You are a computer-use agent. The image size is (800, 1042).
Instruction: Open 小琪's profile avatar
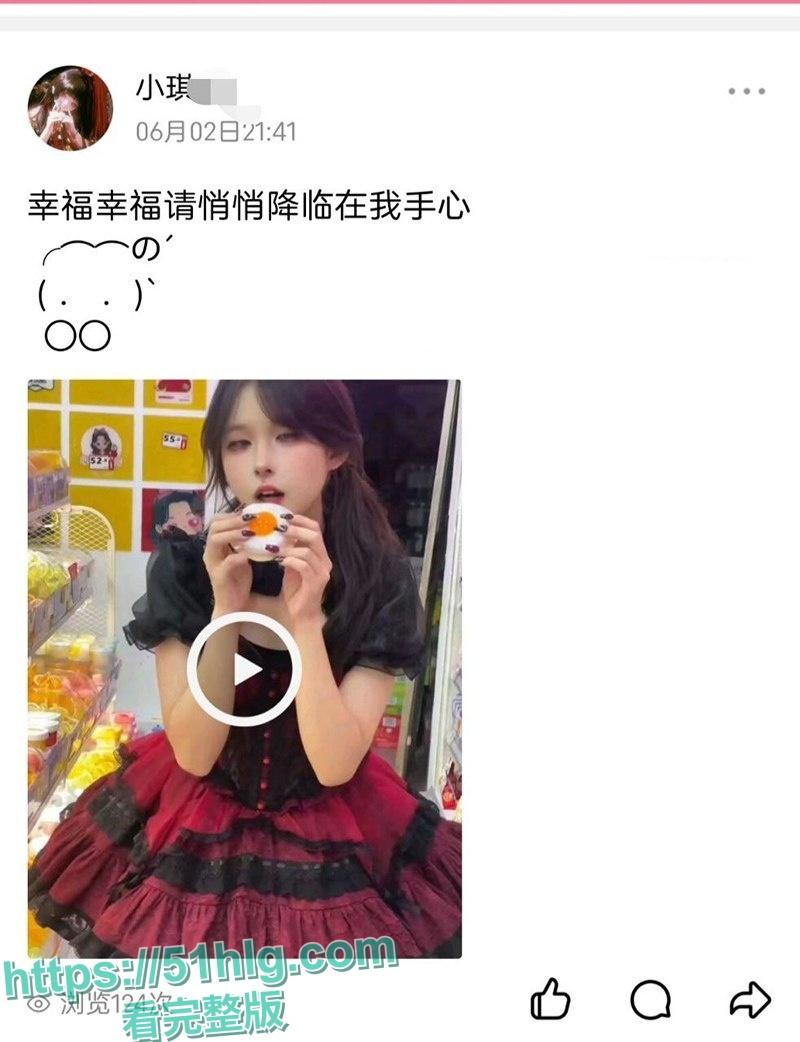pyautogui.click(x=70, y=108)
